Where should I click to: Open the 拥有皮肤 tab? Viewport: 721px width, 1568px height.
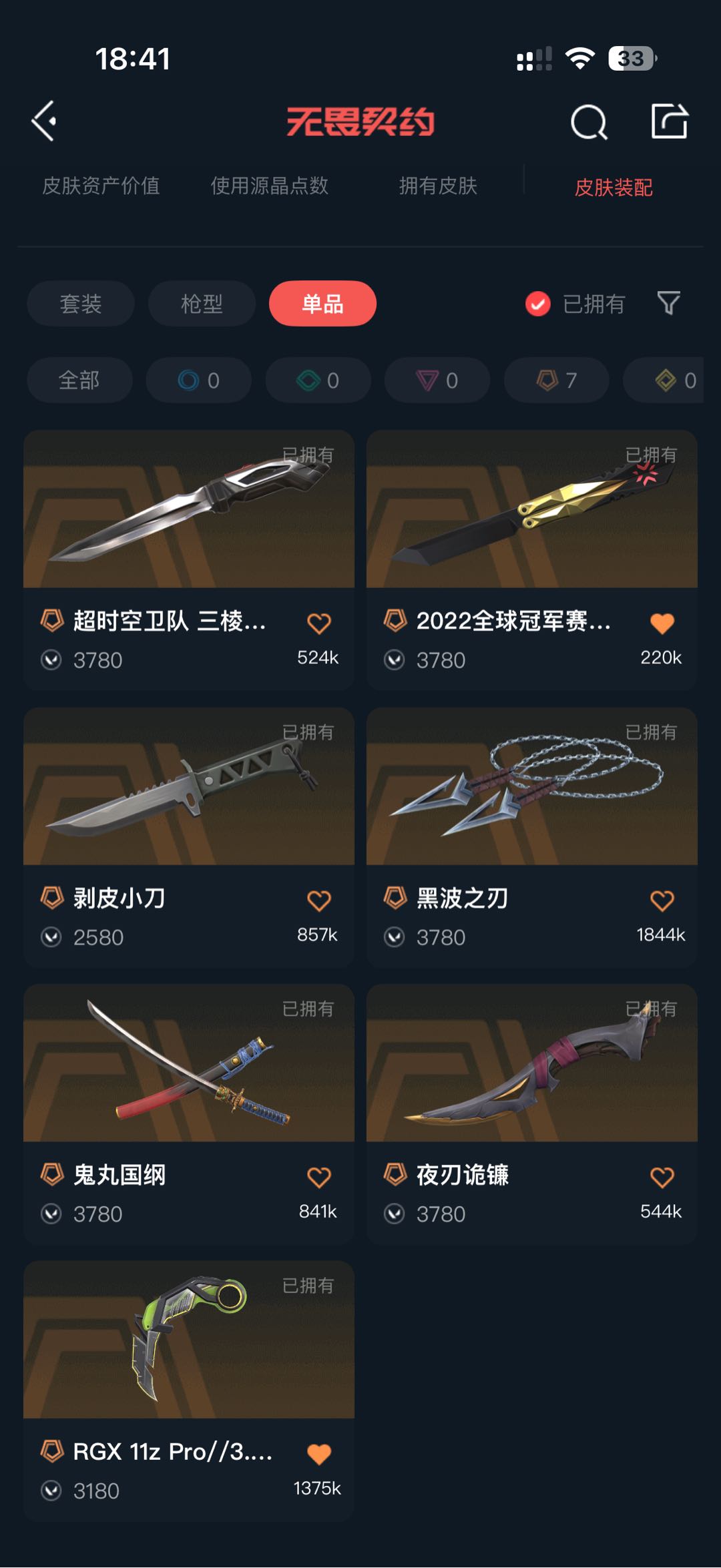pyautogui.click(x=438, y=186)
